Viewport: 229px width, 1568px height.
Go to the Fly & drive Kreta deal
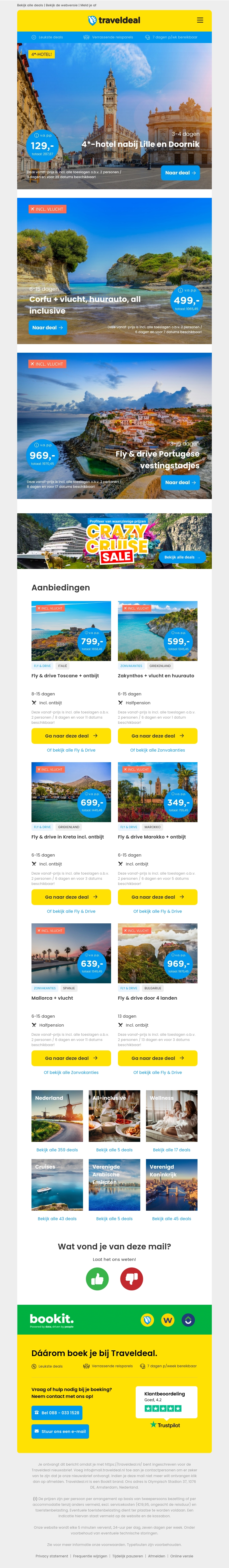[x=71, y=897]
